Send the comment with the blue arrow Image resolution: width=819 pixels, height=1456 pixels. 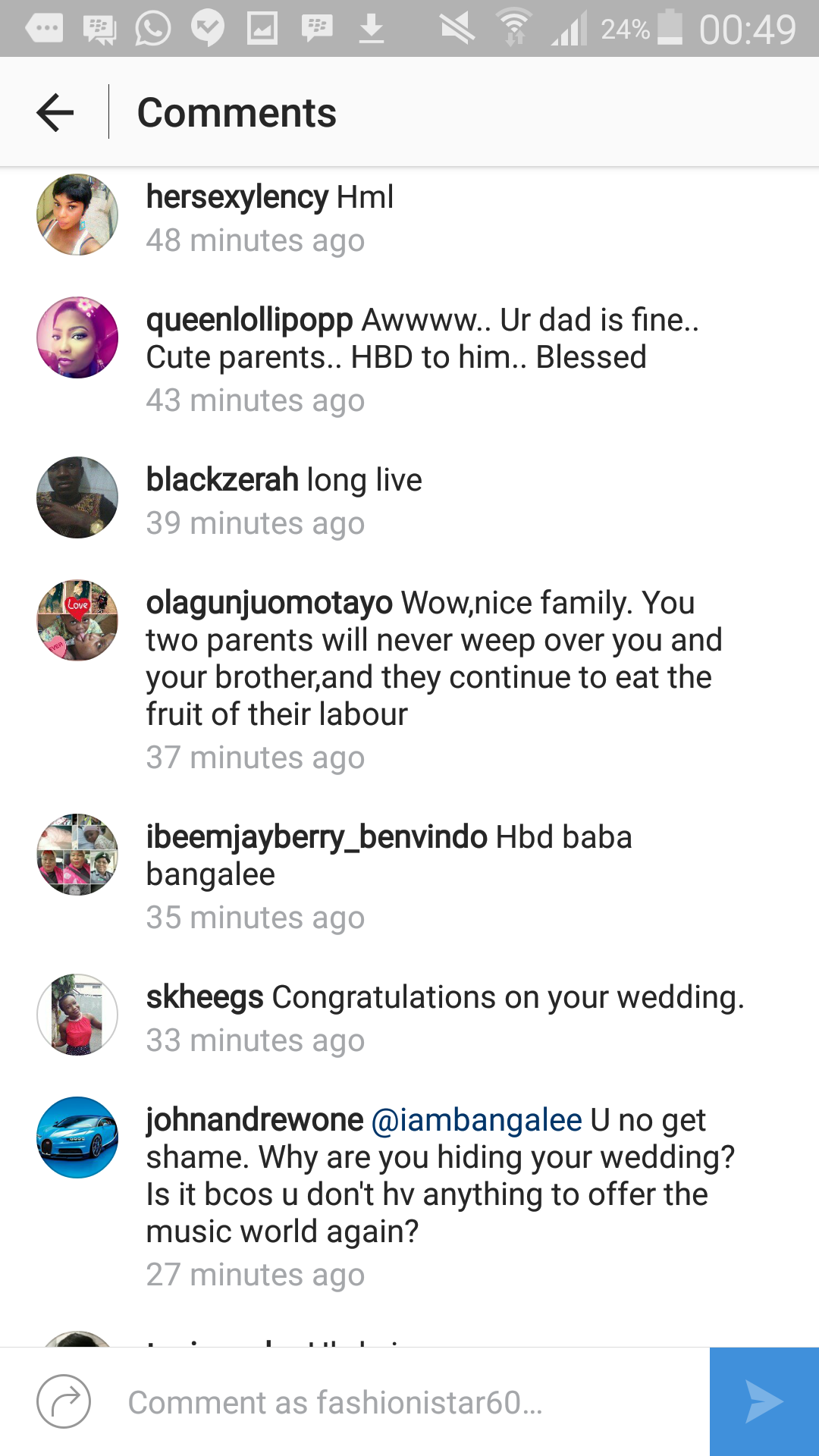764,1401
